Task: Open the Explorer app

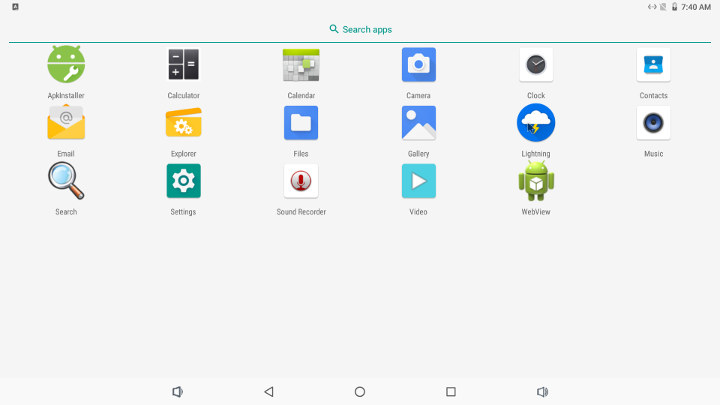Action: click(x=183, y=123)
